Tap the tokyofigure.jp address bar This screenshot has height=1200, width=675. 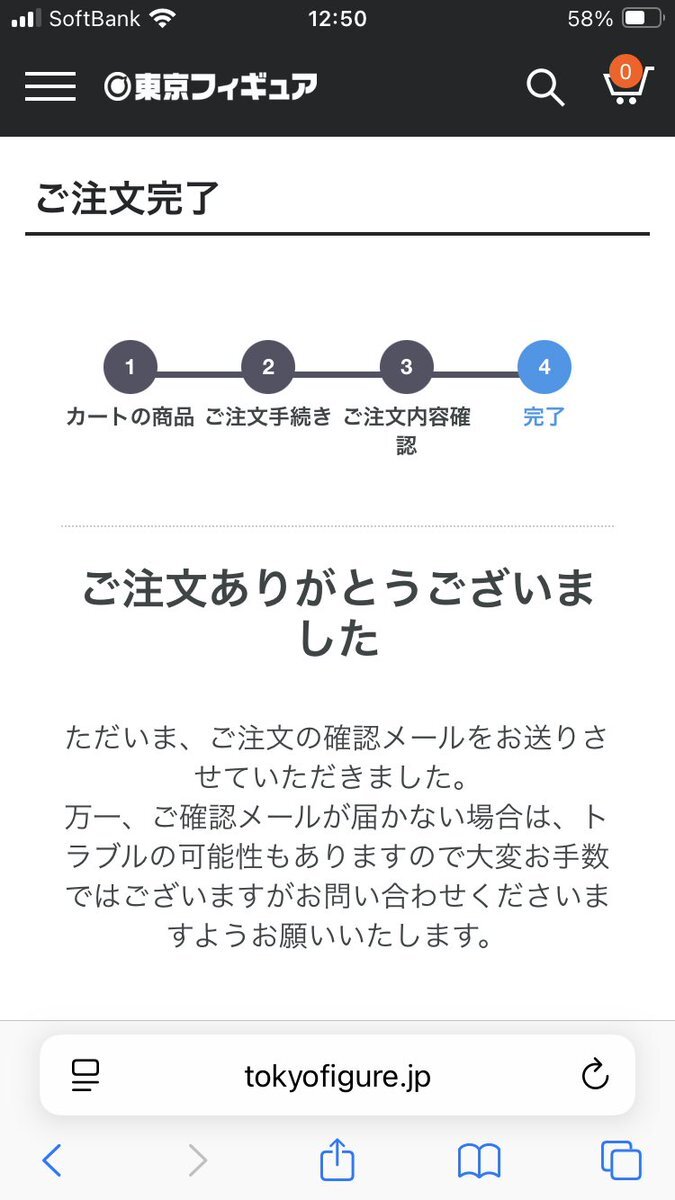338,1075
